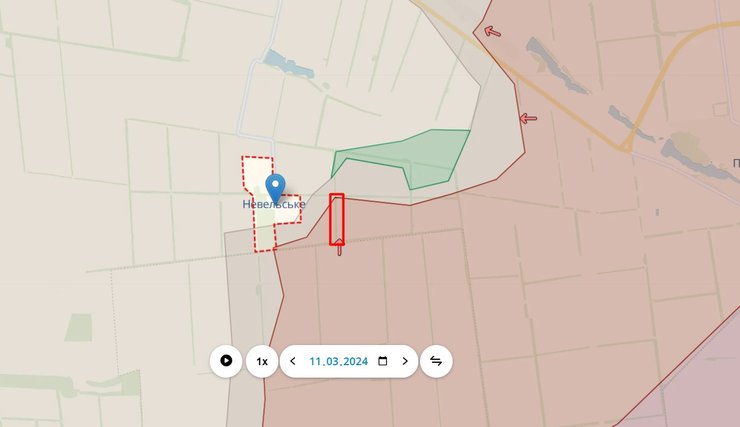Tap the compare dates swap button
The width and height of the screenshot is (740, 427).
click(436, 361)
